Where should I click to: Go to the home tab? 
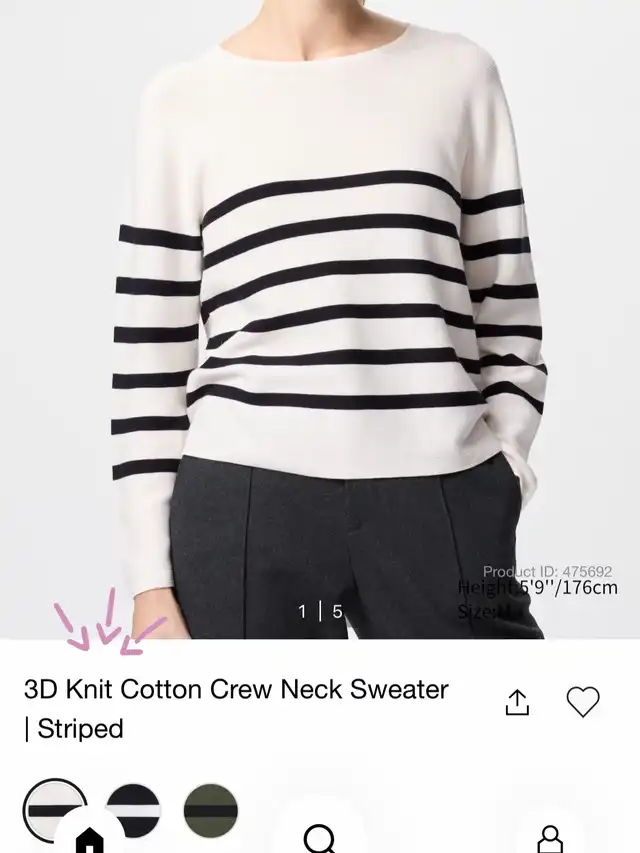click(x=90, y=838)
